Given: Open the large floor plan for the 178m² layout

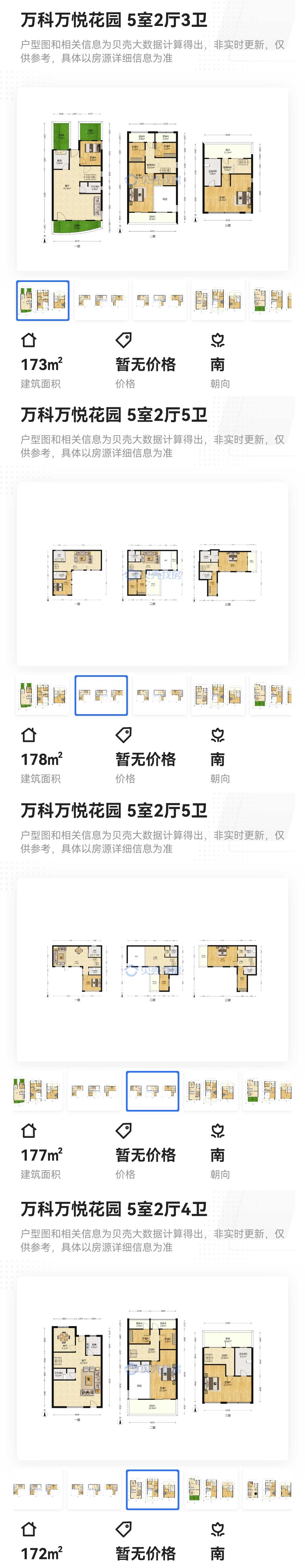Looking at the screenshot, I should click(152, 574).
